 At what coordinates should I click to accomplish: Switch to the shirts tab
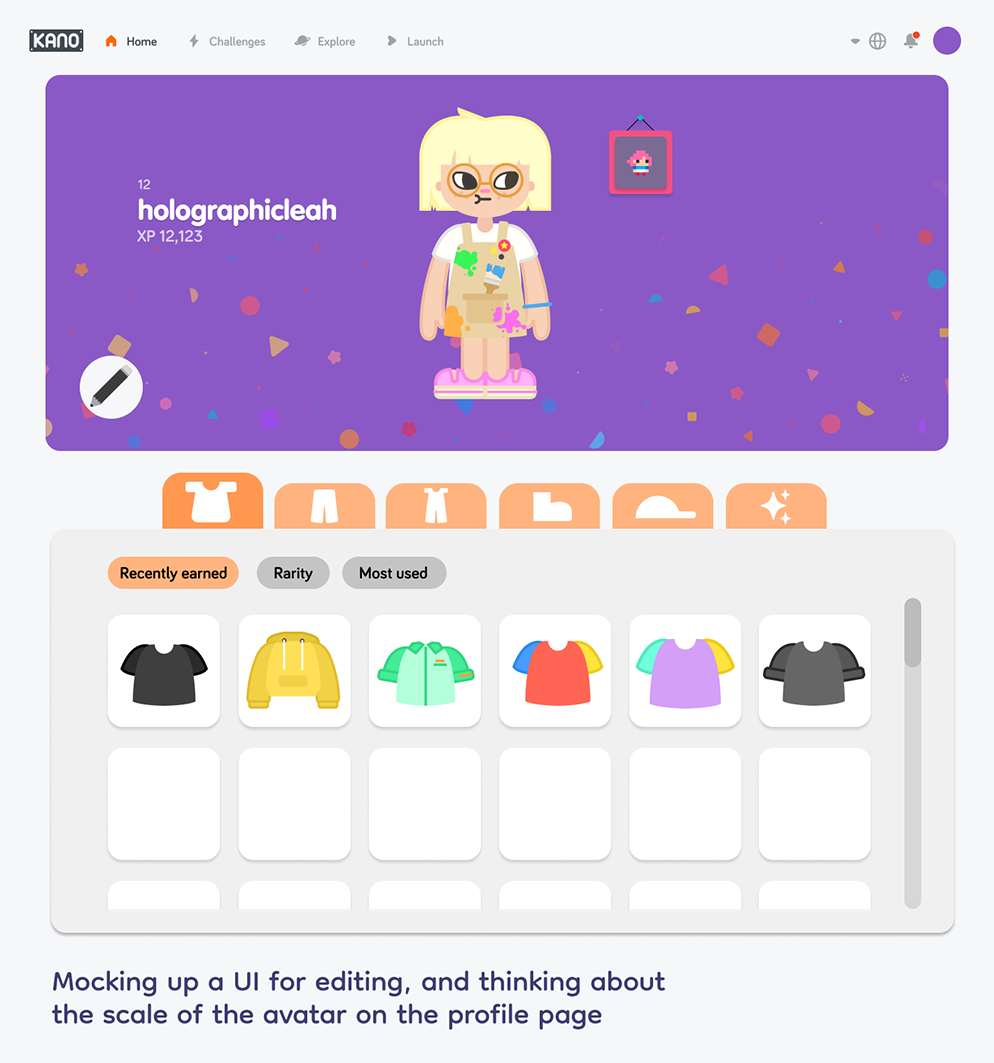tap(212, 502)
